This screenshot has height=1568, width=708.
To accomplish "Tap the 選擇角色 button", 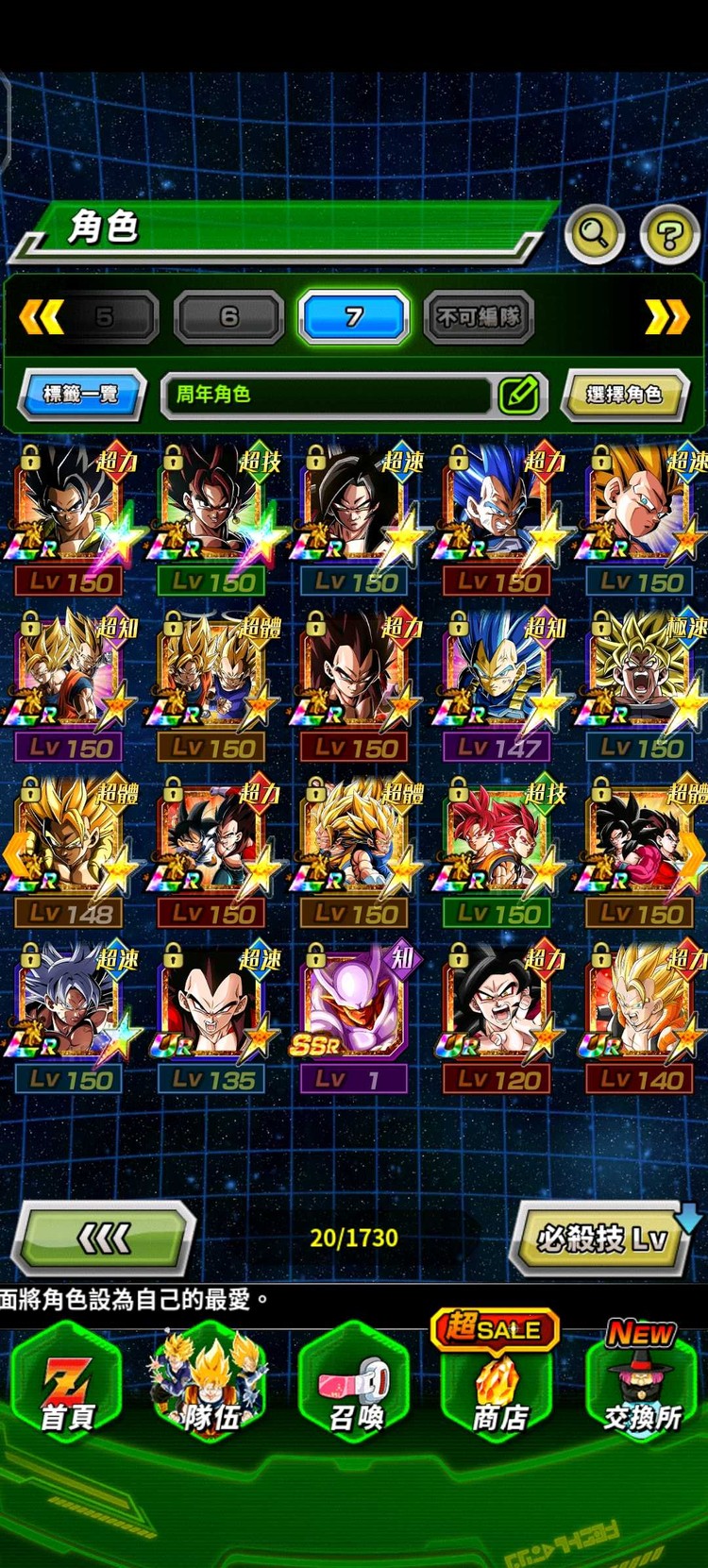I will click(x=624, y=395).
